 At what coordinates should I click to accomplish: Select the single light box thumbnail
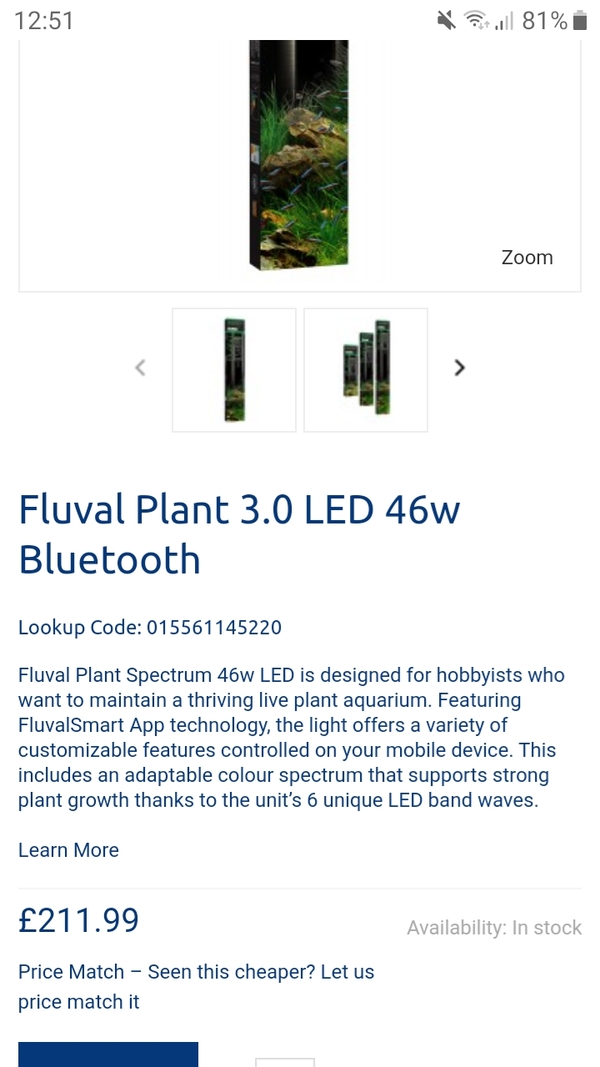pos(234,370)
